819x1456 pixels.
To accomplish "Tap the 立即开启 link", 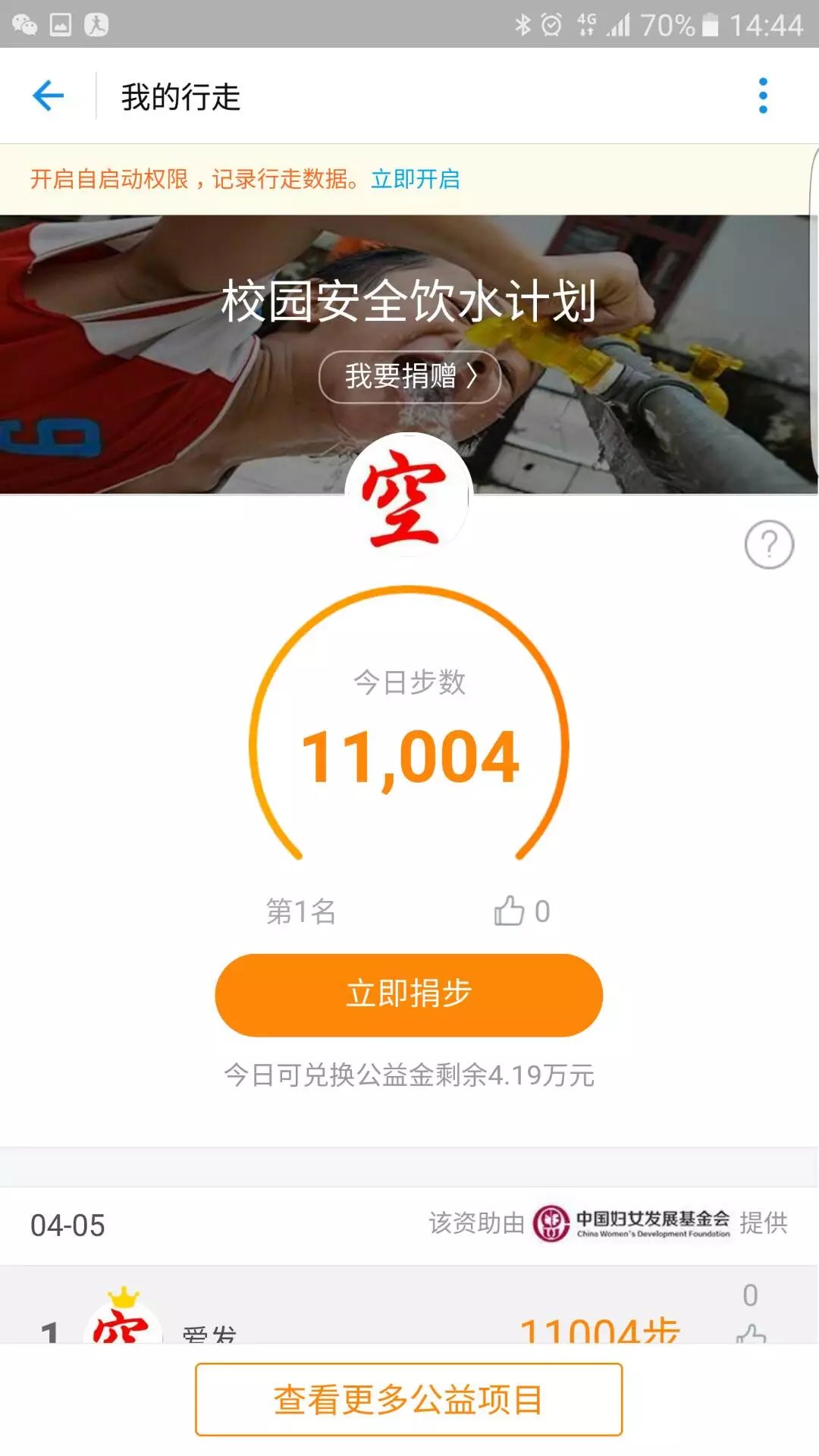I will click(x=415, y=180).
